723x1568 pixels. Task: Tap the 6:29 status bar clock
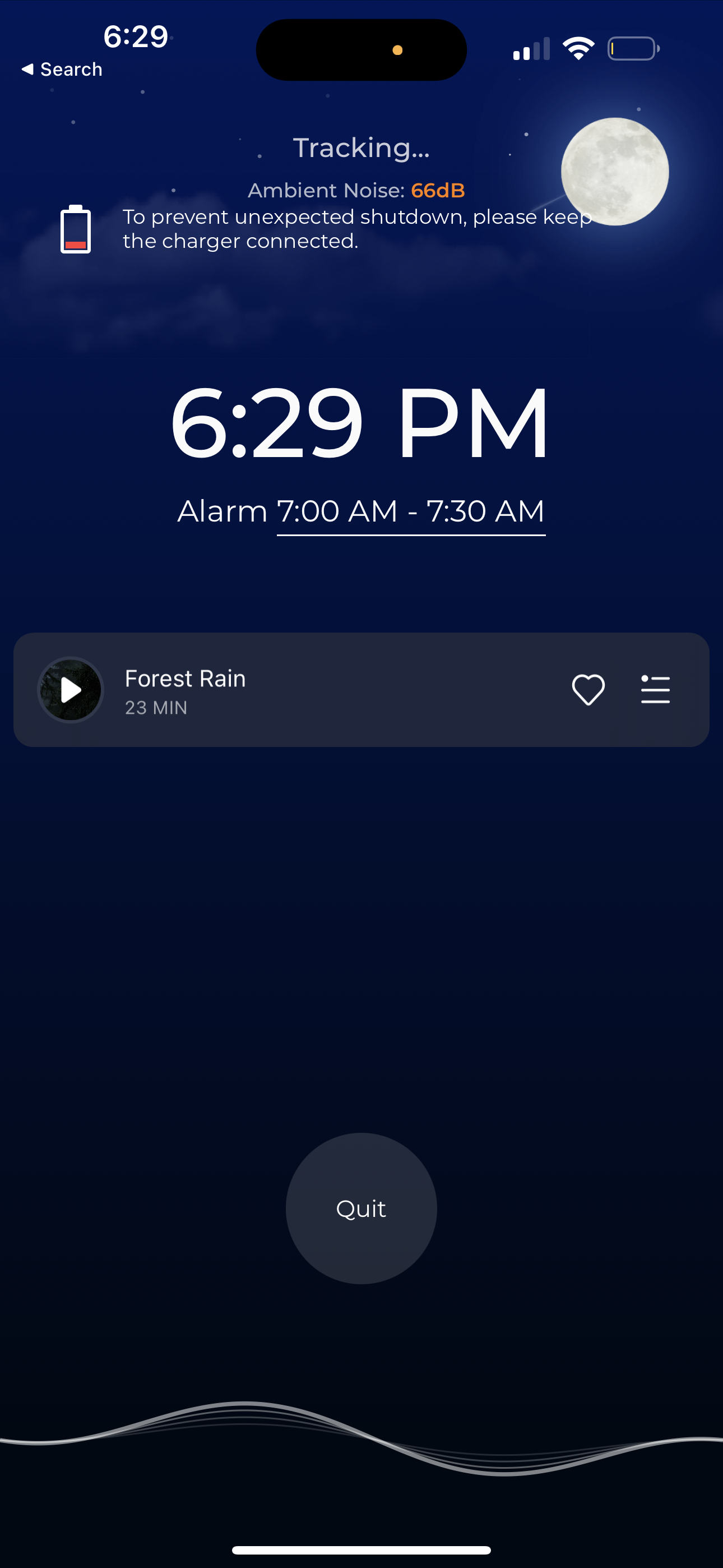point(135,38)
